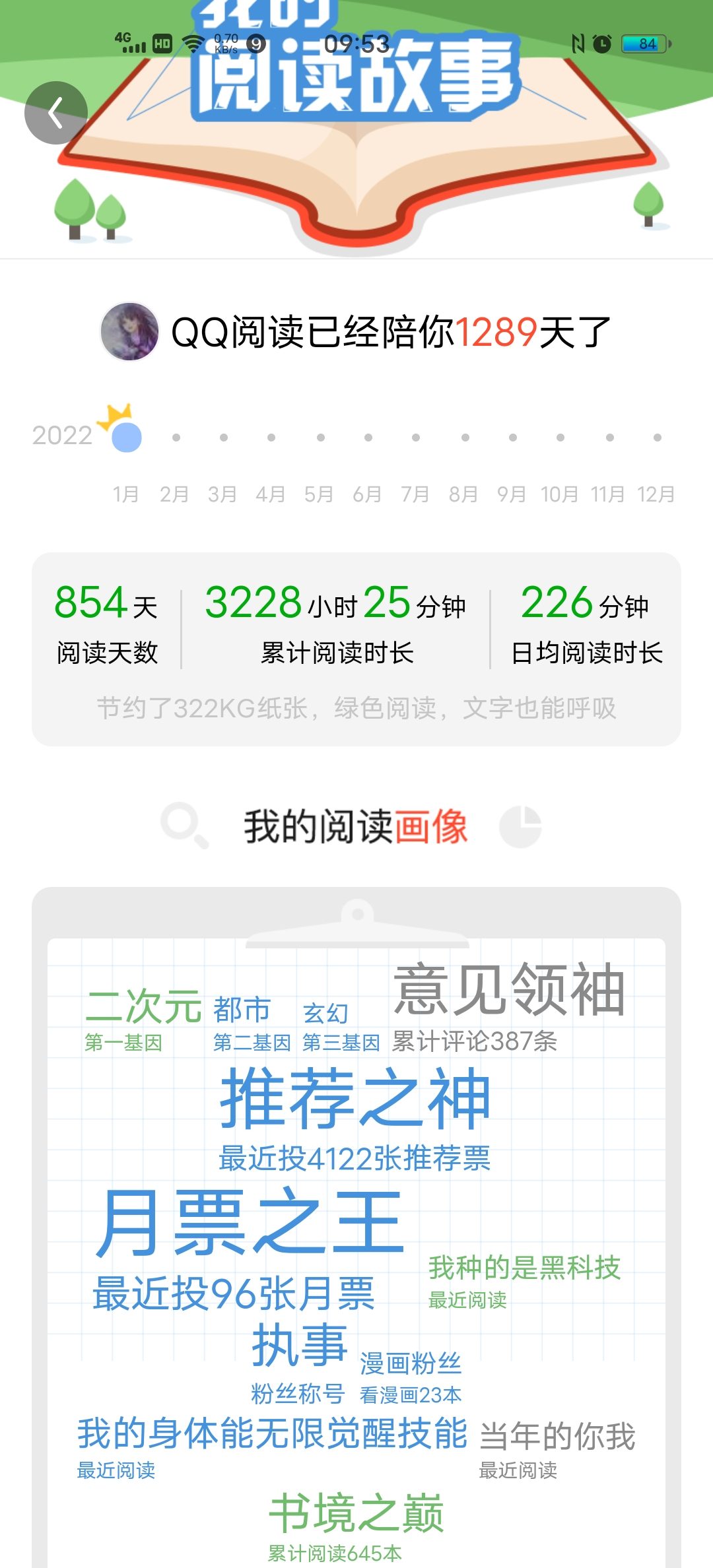This screenshot has width=713, height=1568.
Task: Go back using the top-left arrow
Action: [x=56, y=113]
